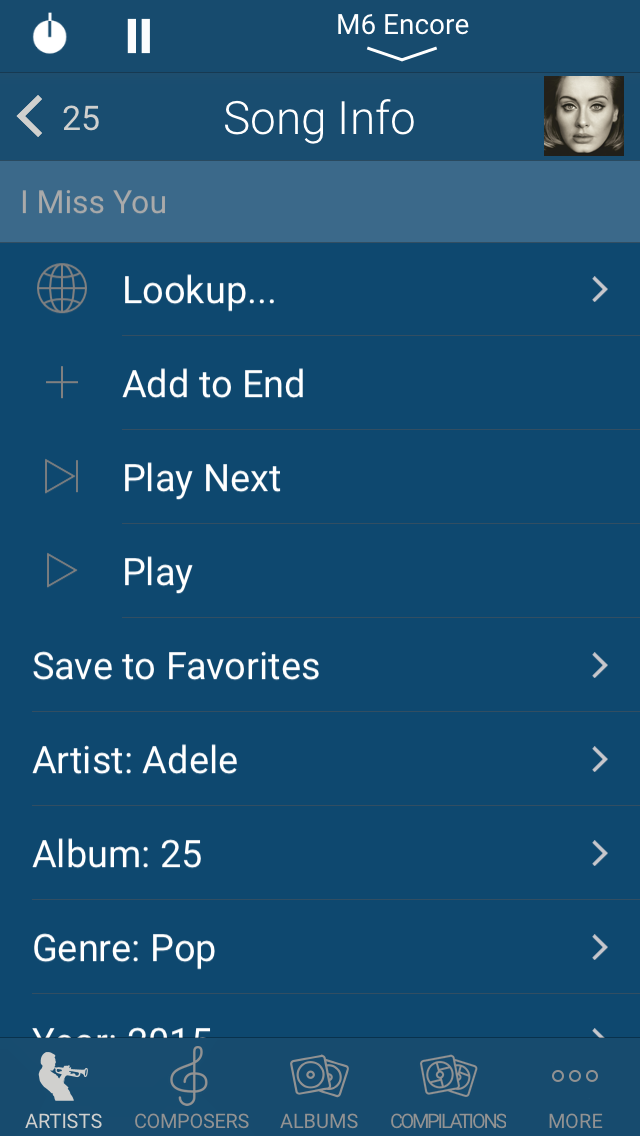Image resolution: width=640 pixels, height=1136 pixels.
Task: Switch to the Artists tab
Action: coord(64,1088)
